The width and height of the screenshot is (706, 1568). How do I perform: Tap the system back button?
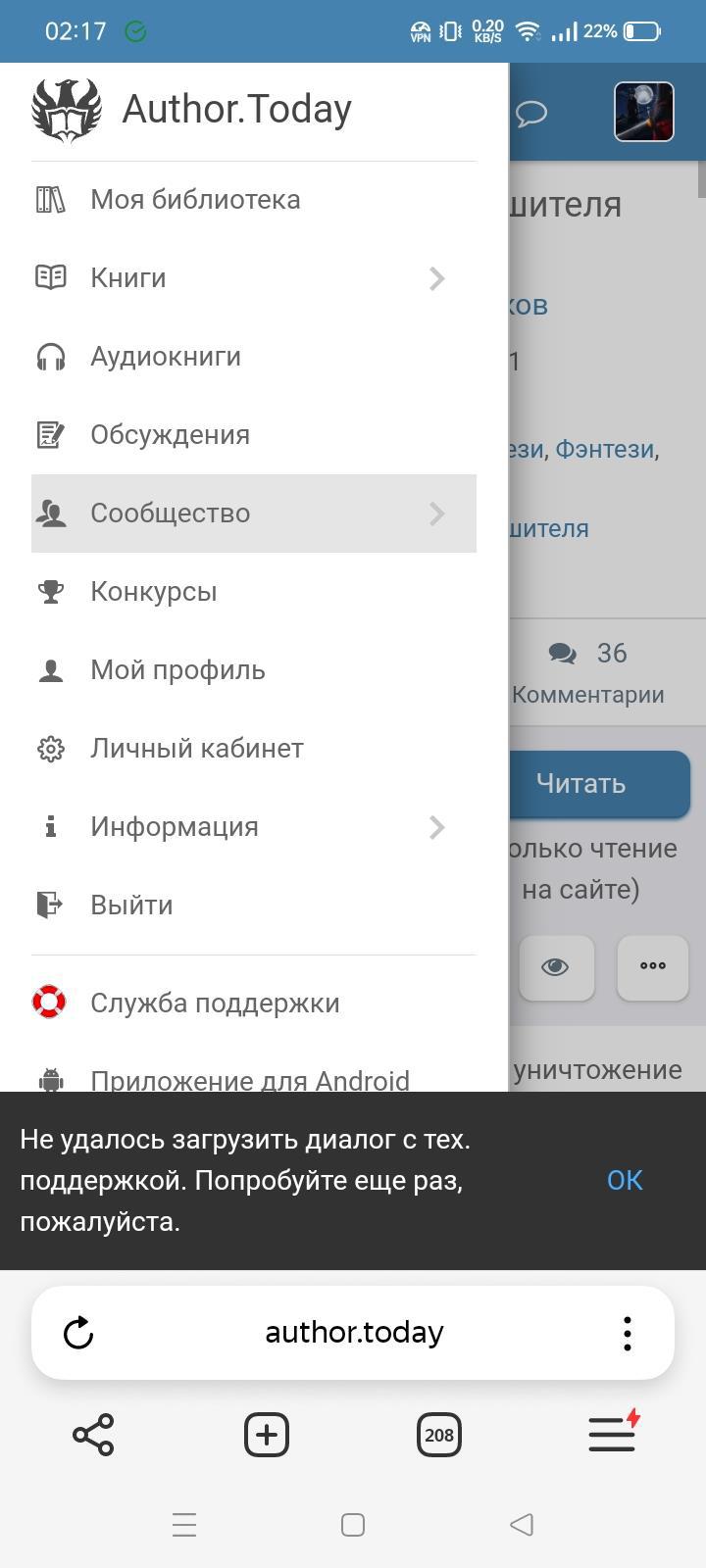tap(522, 1525)
